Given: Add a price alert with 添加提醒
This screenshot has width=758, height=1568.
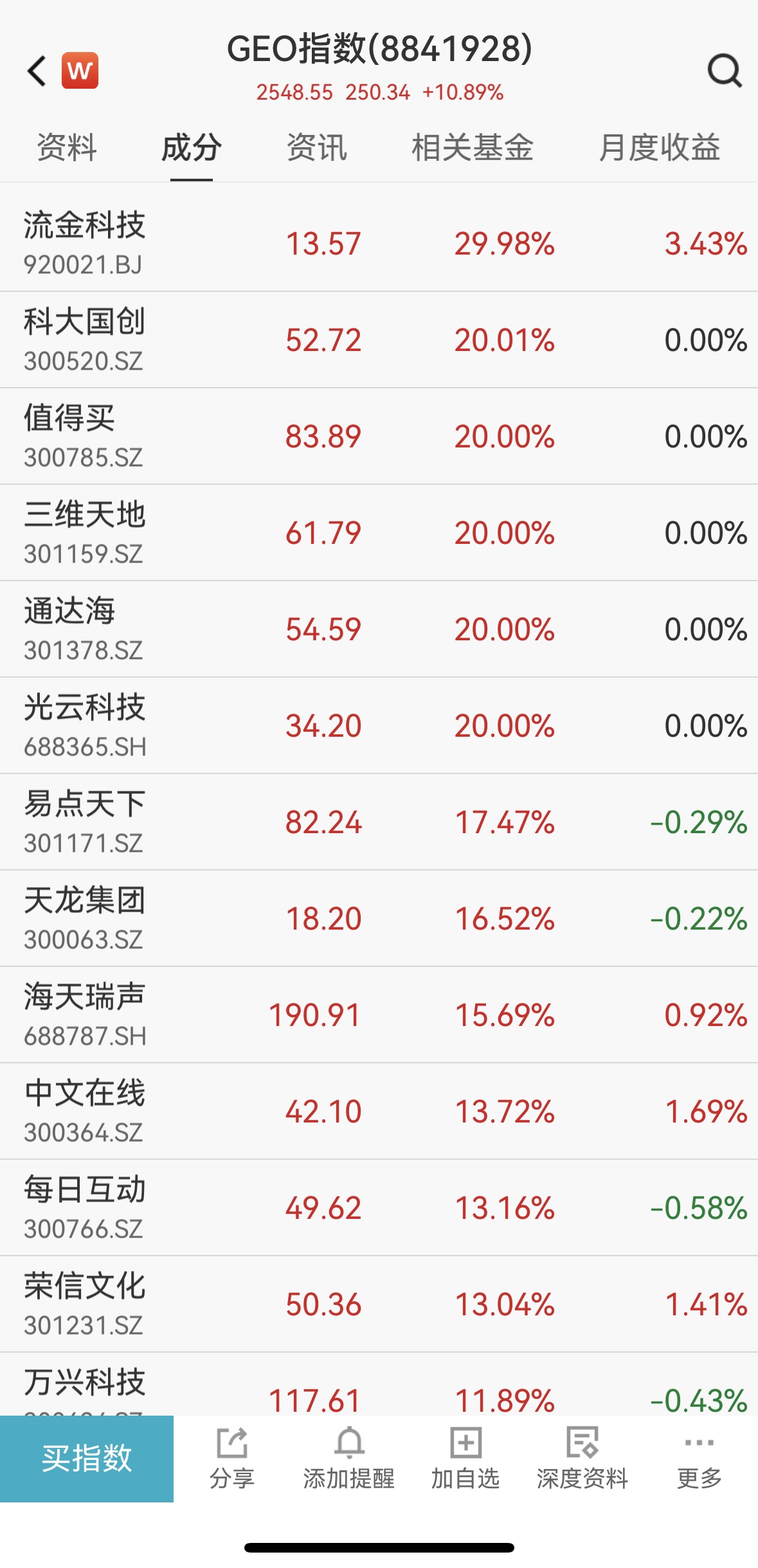Looking at the screenshot, I should (349, 1458).
